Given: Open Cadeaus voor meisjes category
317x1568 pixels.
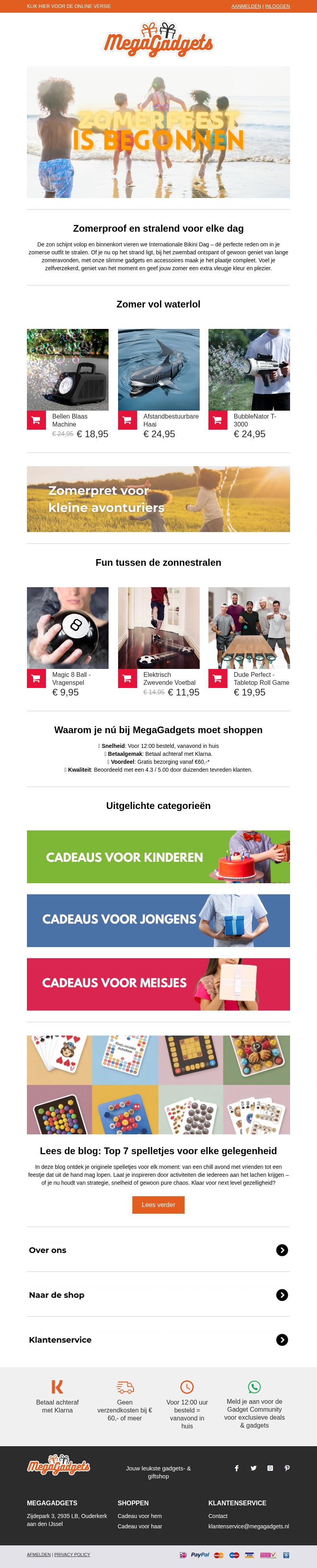Looking at the screenshot, I should click(158, 984).
